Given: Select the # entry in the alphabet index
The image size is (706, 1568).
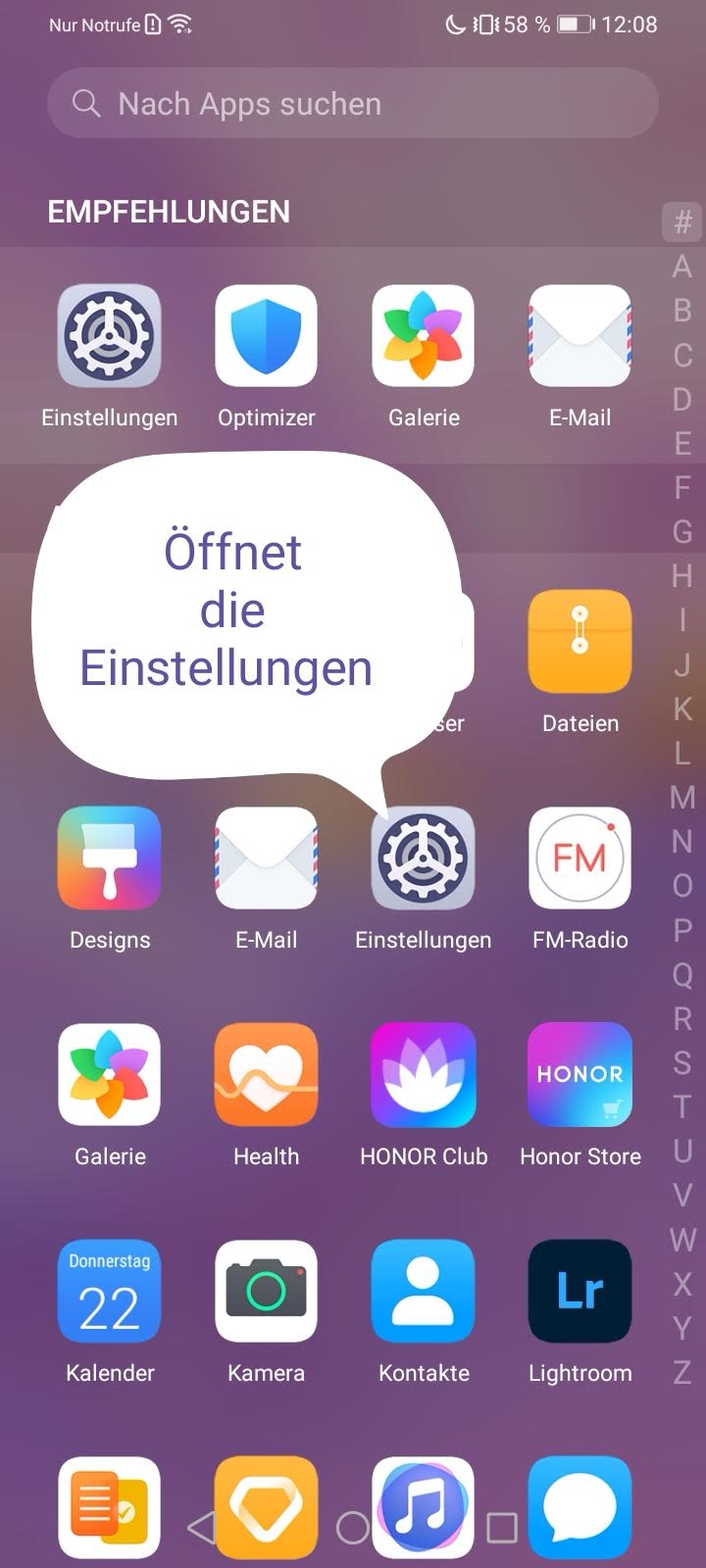Looking at the screenshot, I should pyautogui.click(x=682, y=222).
